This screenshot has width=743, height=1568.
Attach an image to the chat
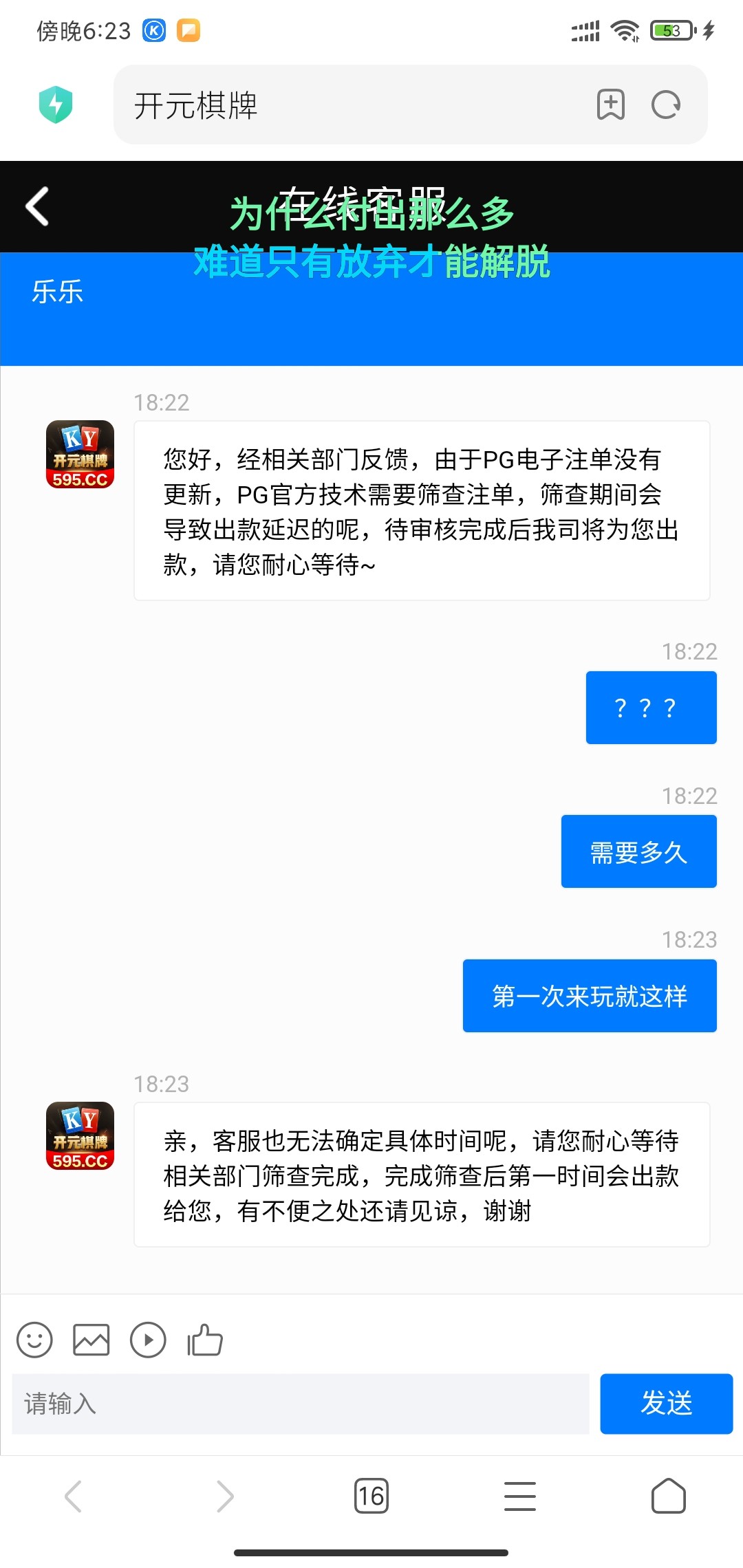[x=91, y=1340]
